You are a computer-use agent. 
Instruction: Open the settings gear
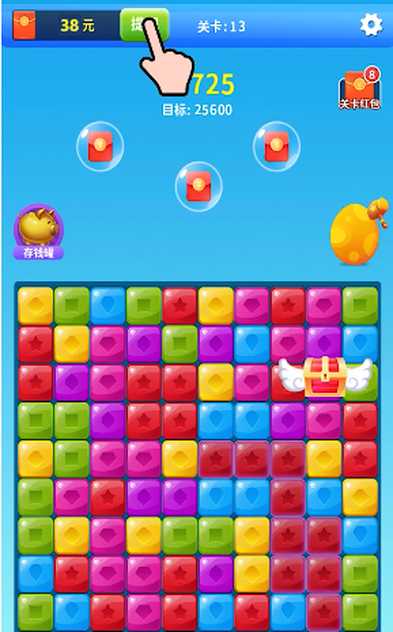(371, 25)
